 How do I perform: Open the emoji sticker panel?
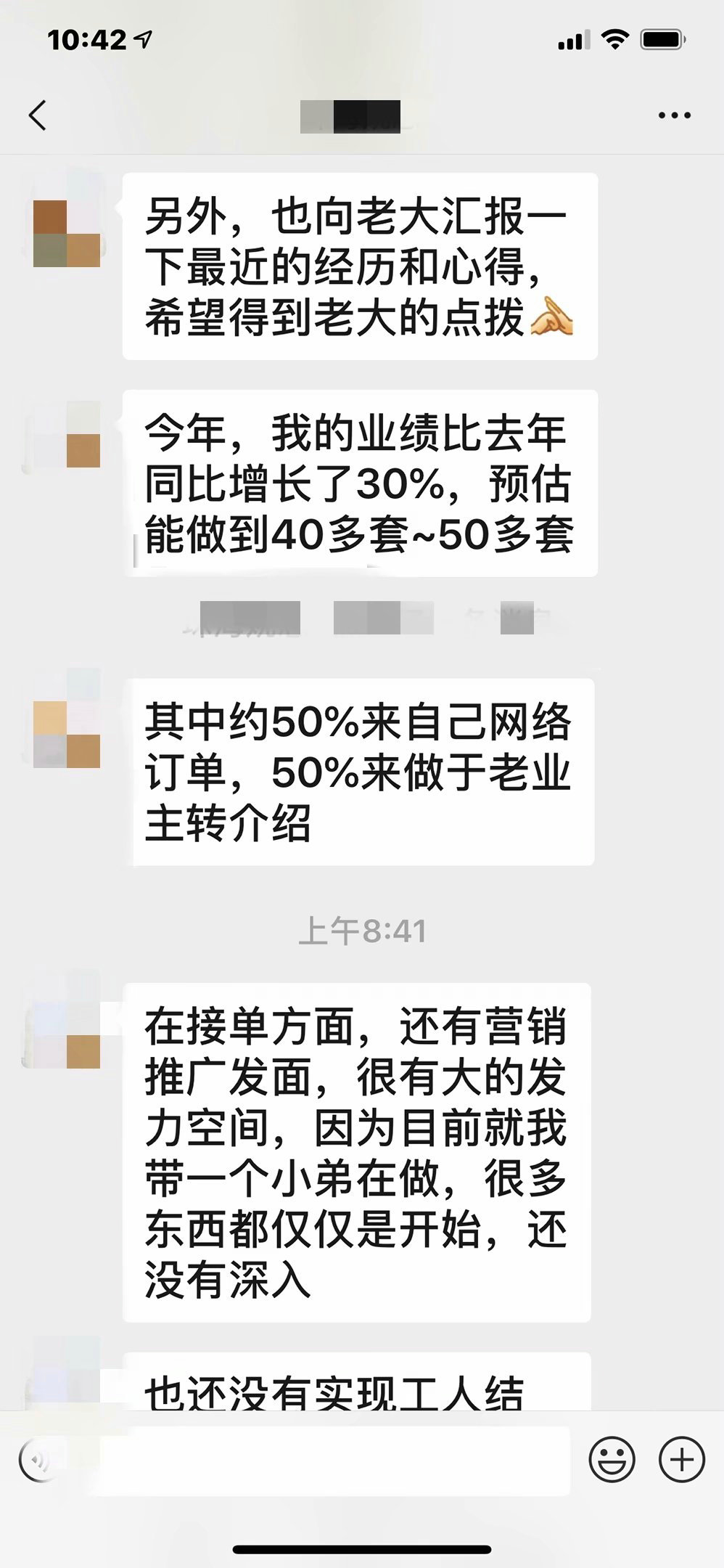612,1459
